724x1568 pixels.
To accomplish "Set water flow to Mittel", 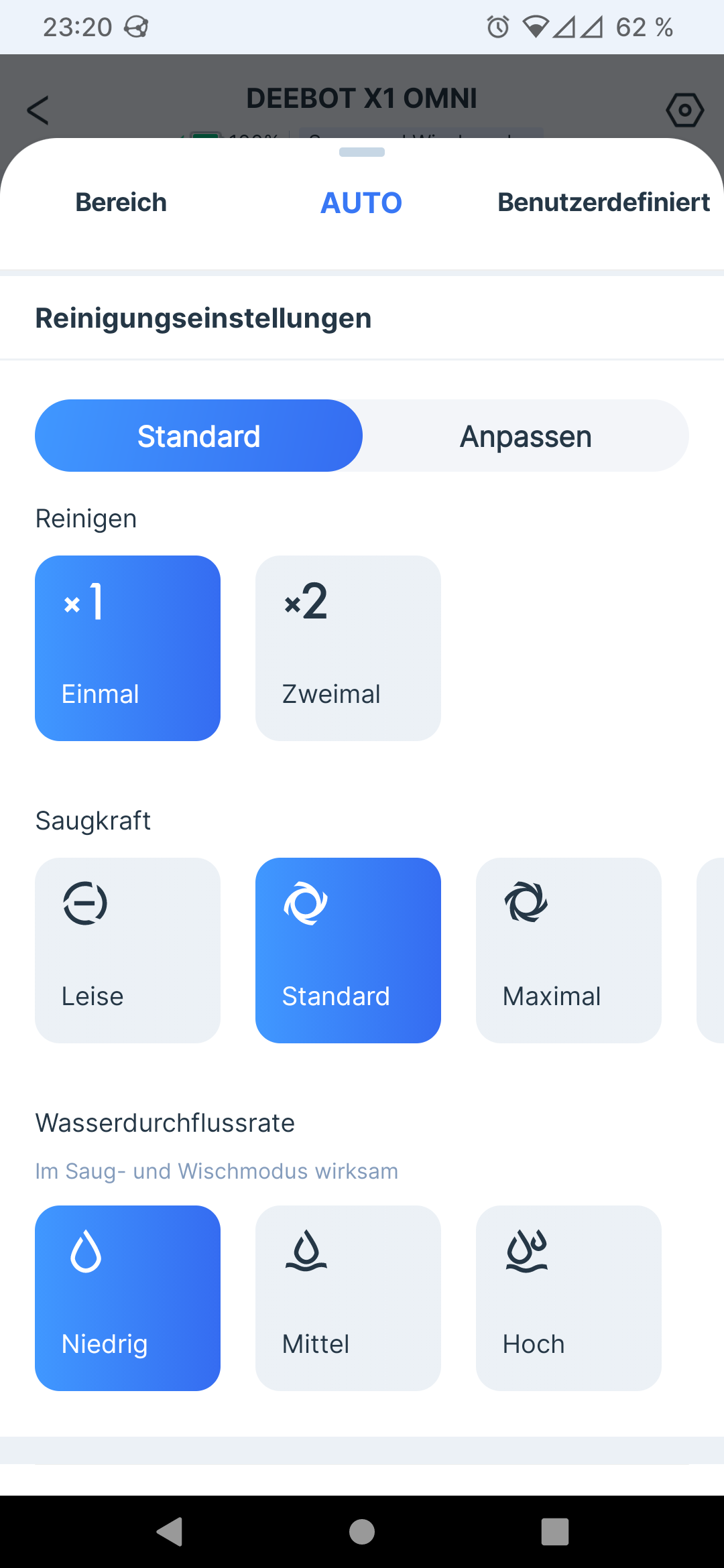I will tap(348, 1298).
